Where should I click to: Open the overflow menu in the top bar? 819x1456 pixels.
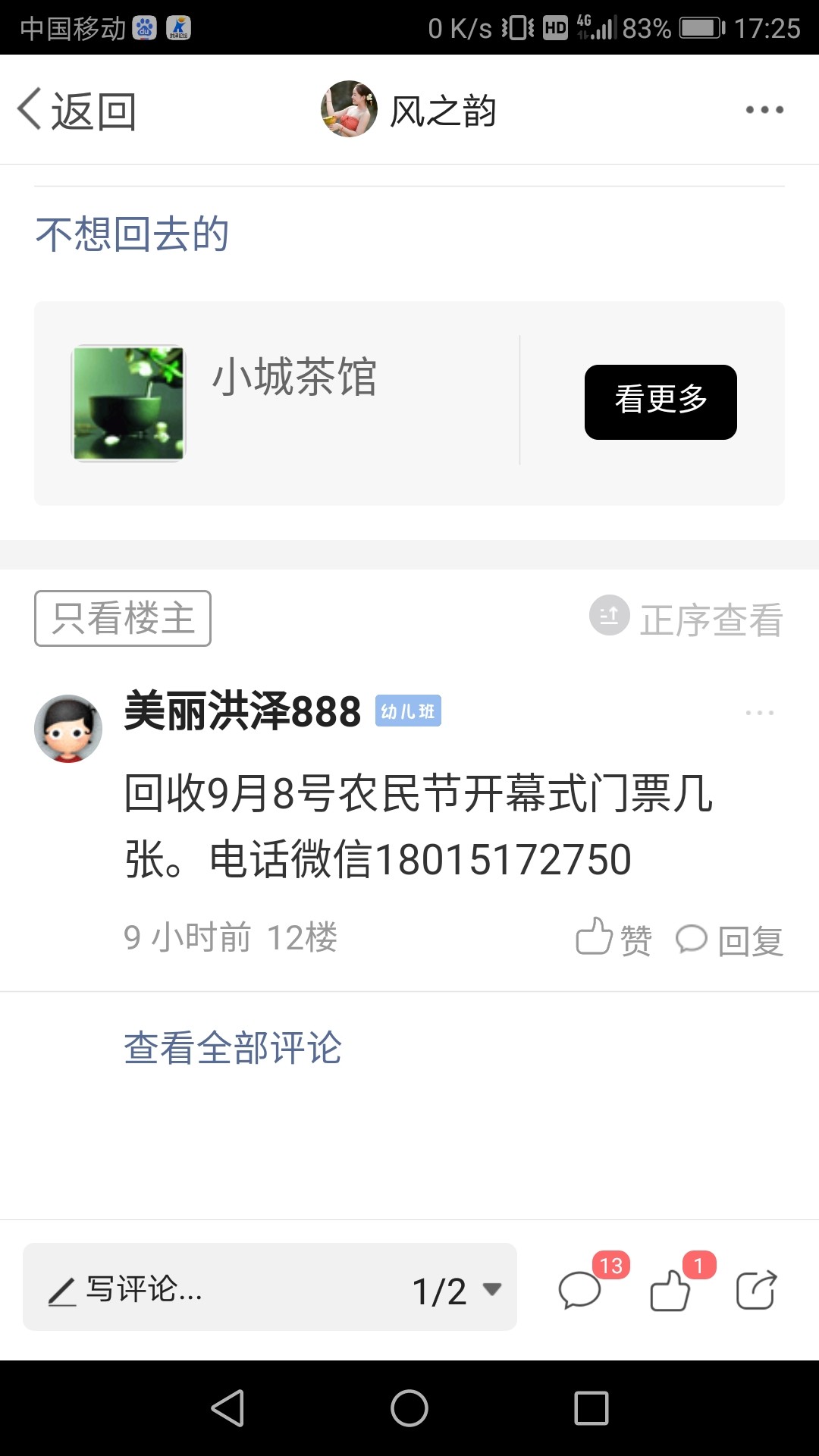[764, 110]
